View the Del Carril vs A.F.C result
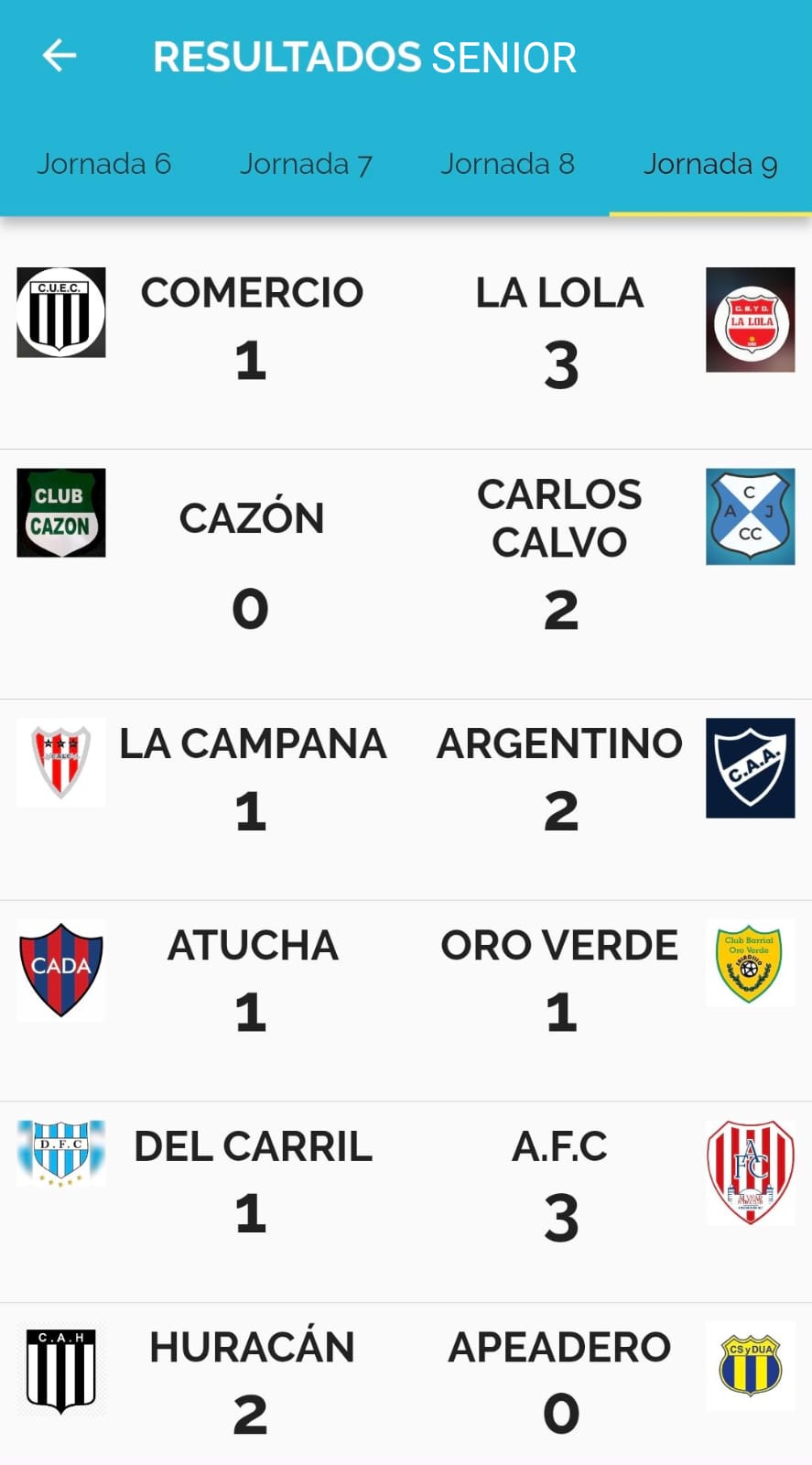 [x=406, y=1202]
